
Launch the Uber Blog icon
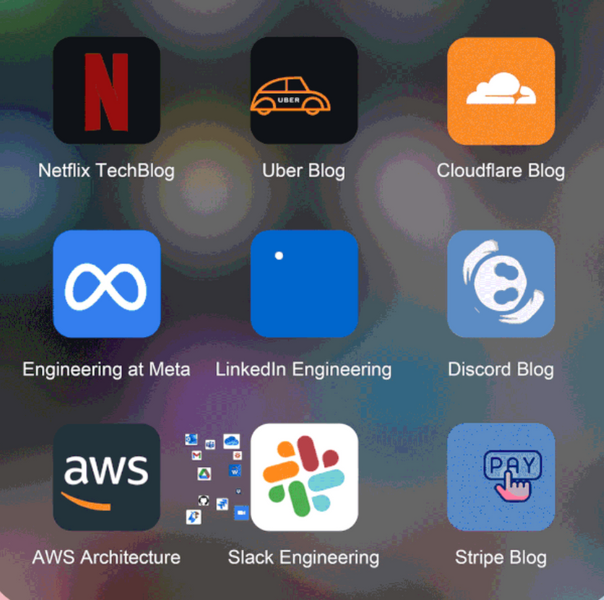coord(303,91)
